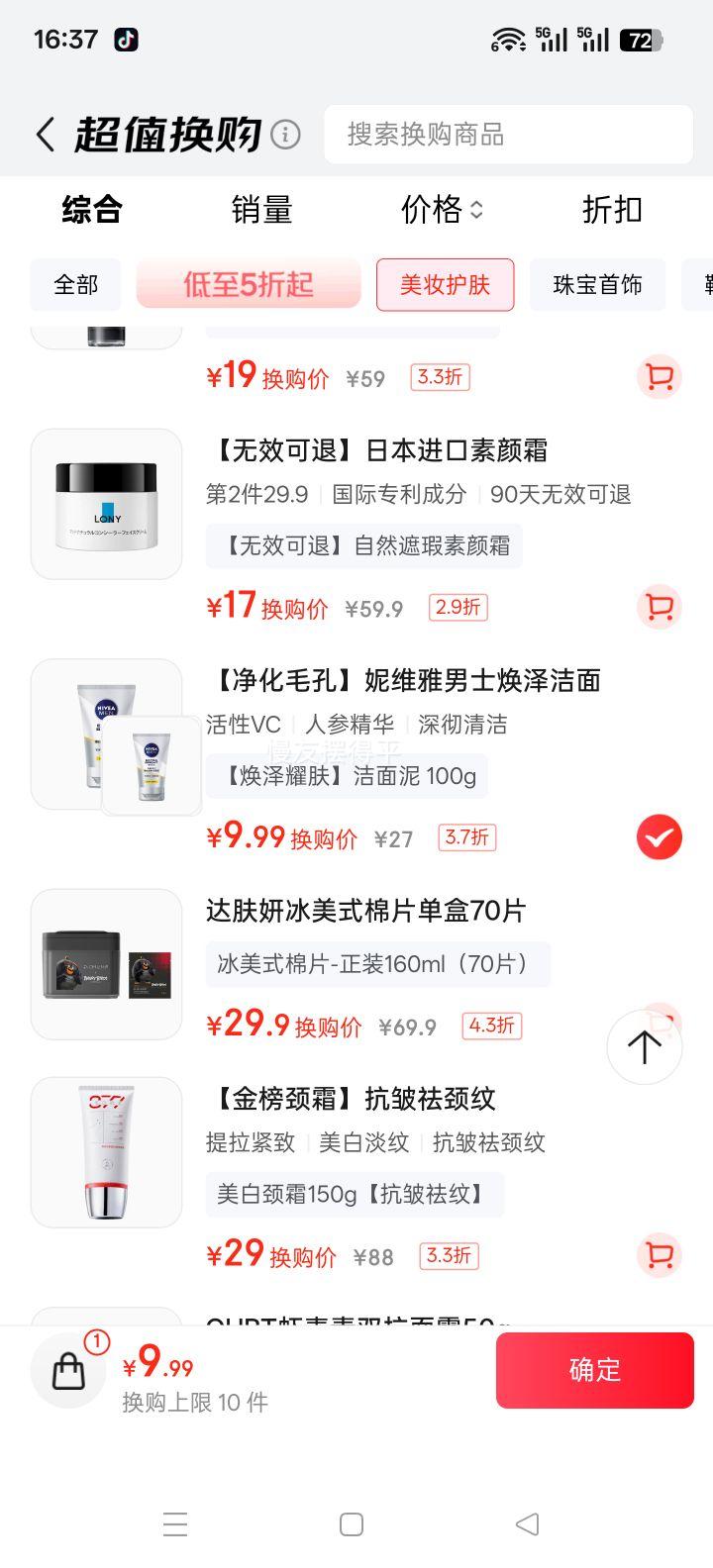Tap the cart icon for the ¥19 product
713x1568 pixels.
[x=658, y=377]
